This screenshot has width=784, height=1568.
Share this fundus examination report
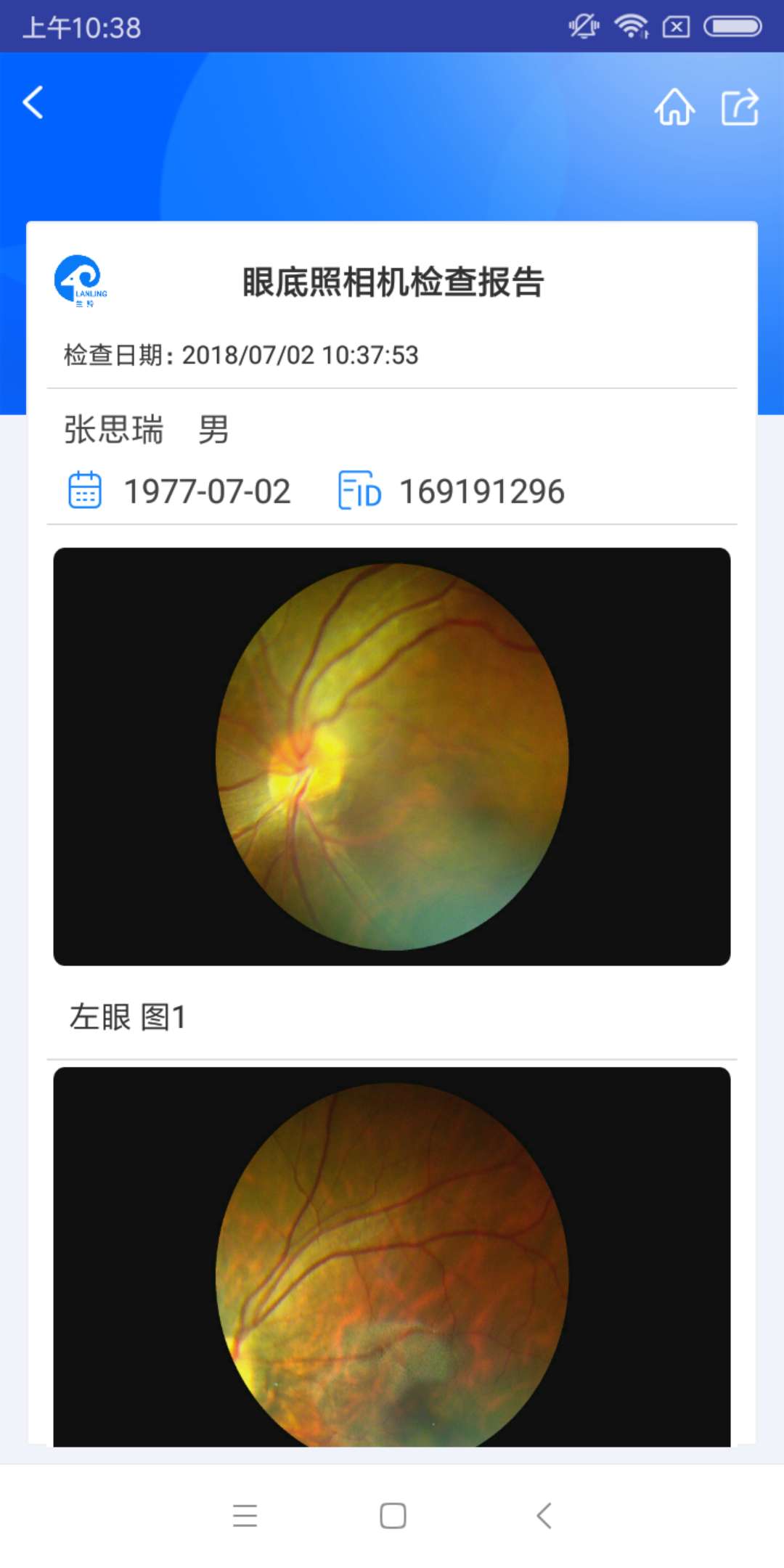[740, 107]
